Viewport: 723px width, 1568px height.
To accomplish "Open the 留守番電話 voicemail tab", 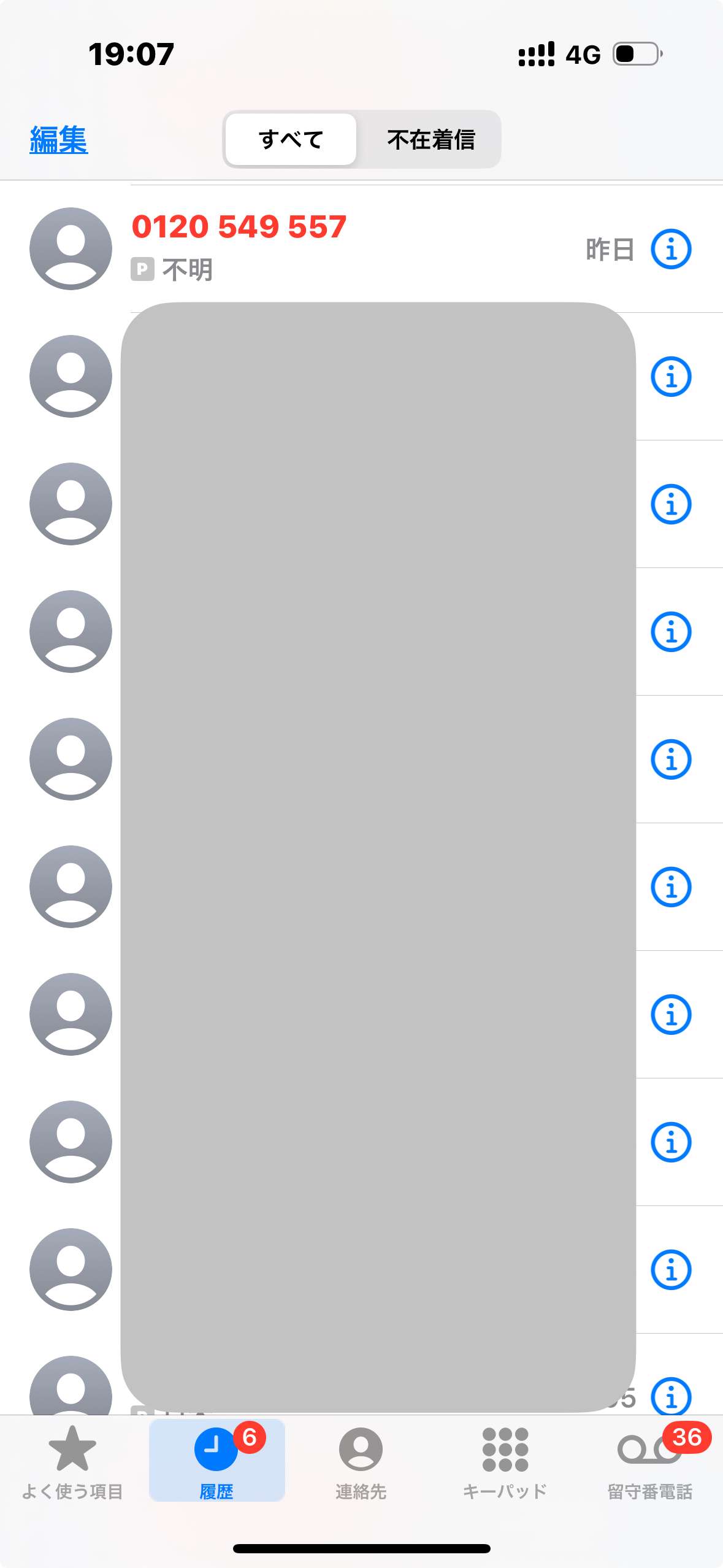I will pyautogui.click(x=649, y=1462).
